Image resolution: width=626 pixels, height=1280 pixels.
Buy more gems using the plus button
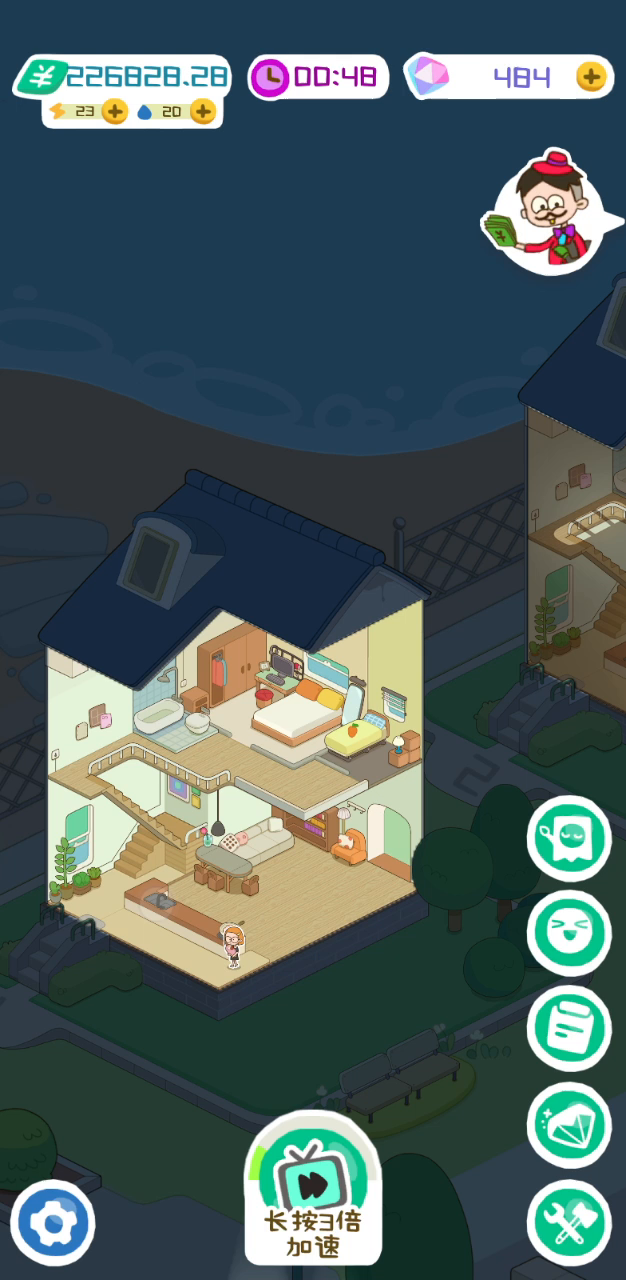pyautogui.click(x=592, y=76)
